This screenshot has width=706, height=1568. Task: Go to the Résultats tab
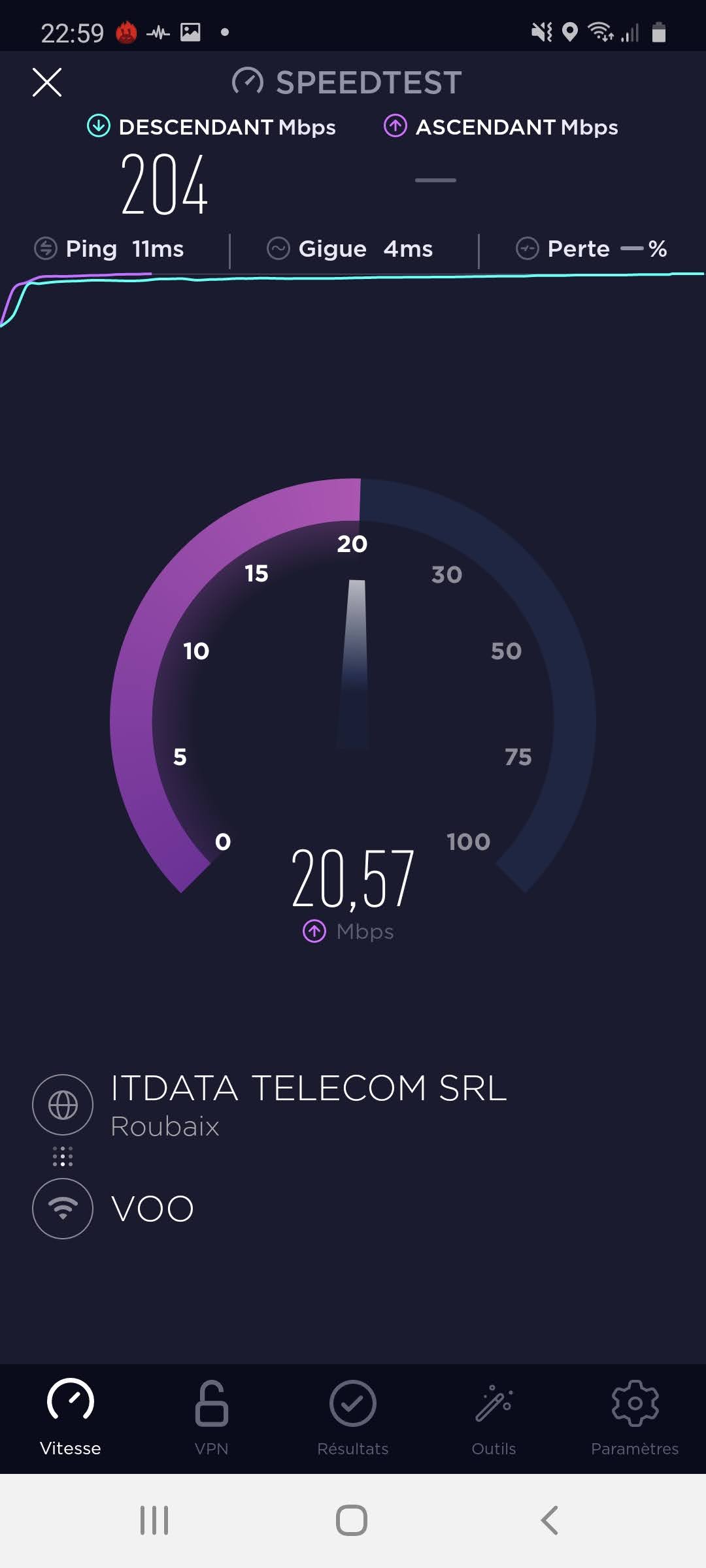[x=352, y=1416]
